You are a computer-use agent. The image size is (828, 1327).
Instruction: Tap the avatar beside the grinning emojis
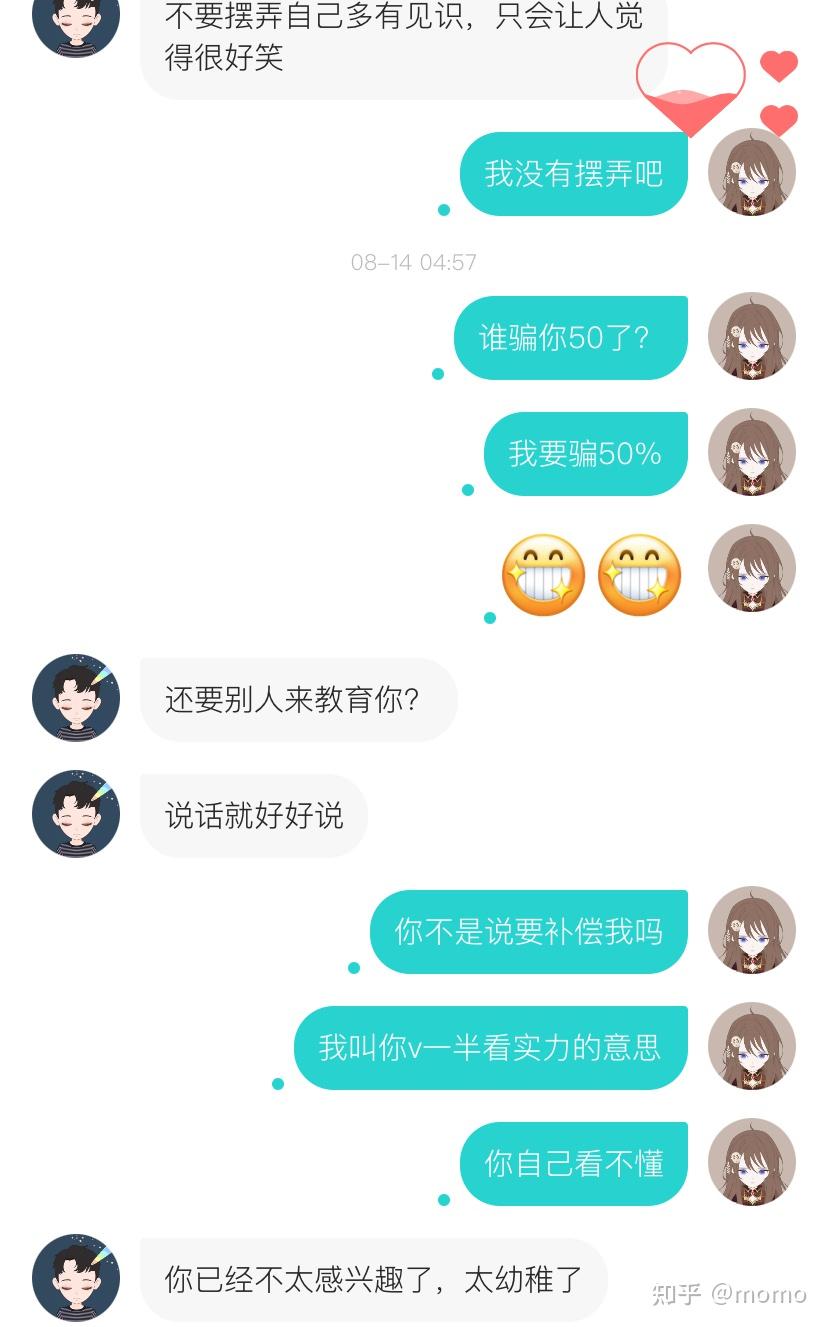[x=752, y=568]
